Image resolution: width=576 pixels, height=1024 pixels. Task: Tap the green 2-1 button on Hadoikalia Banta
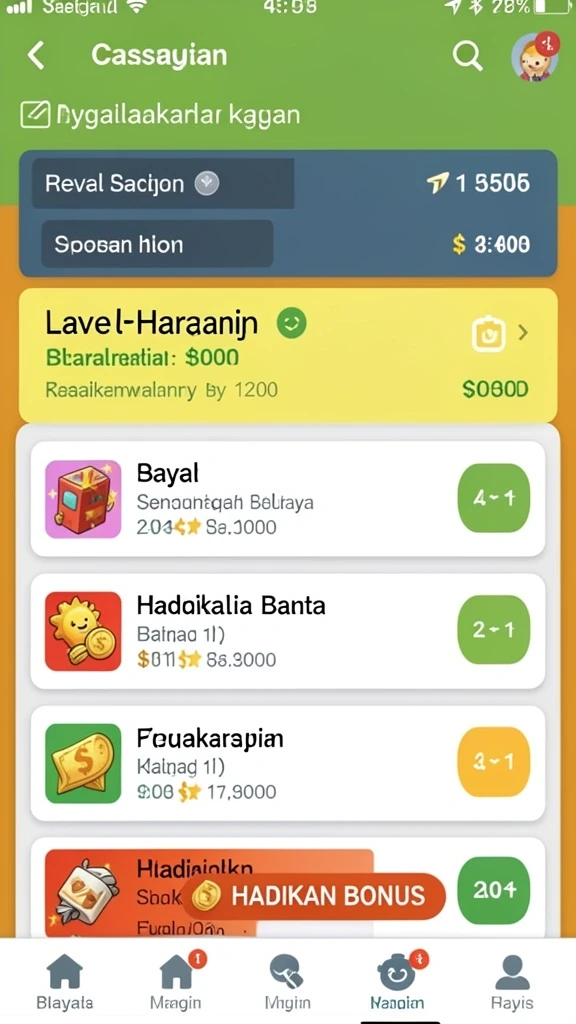[x=494, y=630]
